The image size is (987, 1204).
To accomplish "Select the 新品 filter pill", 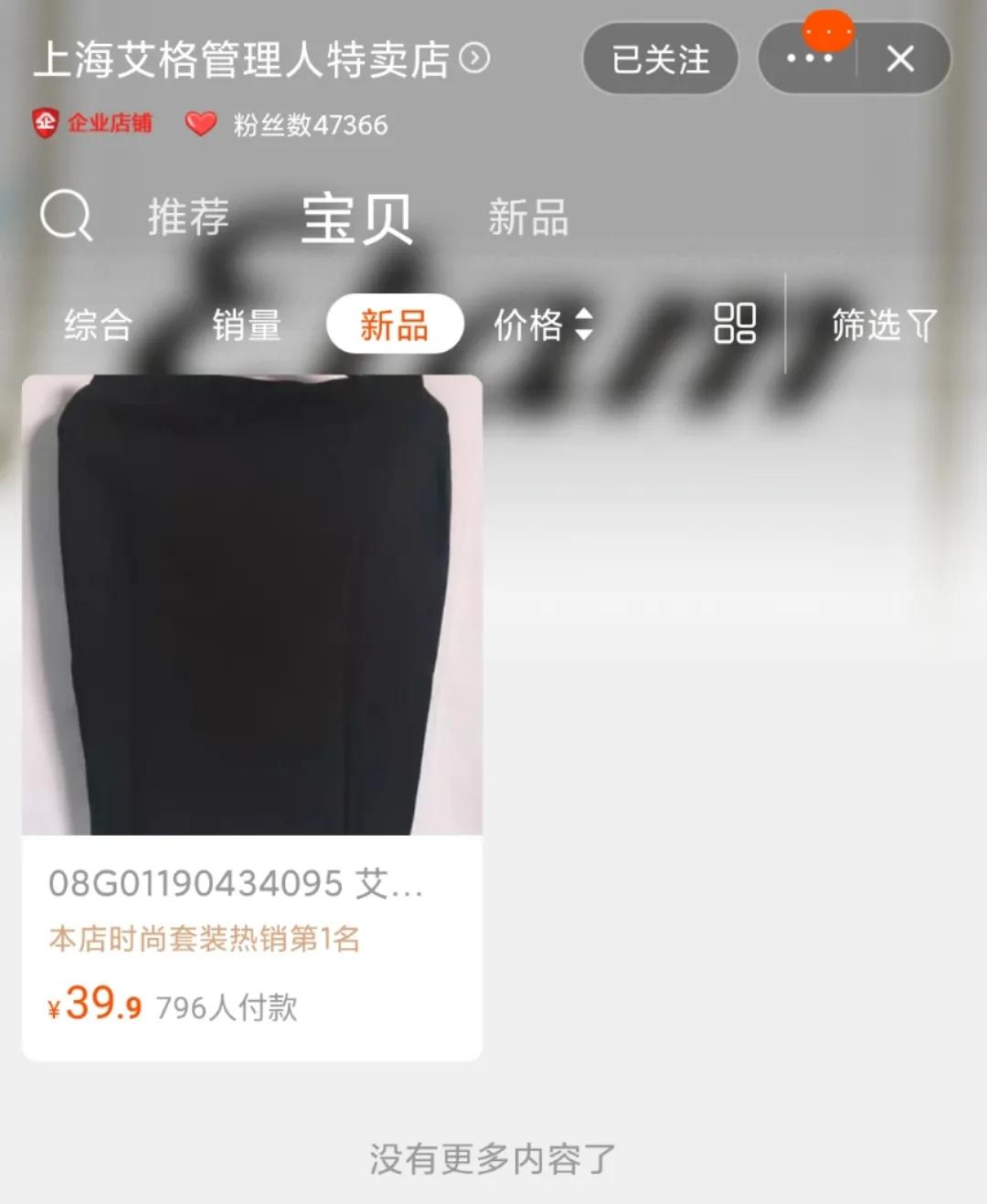I will (x=394, y=325).
